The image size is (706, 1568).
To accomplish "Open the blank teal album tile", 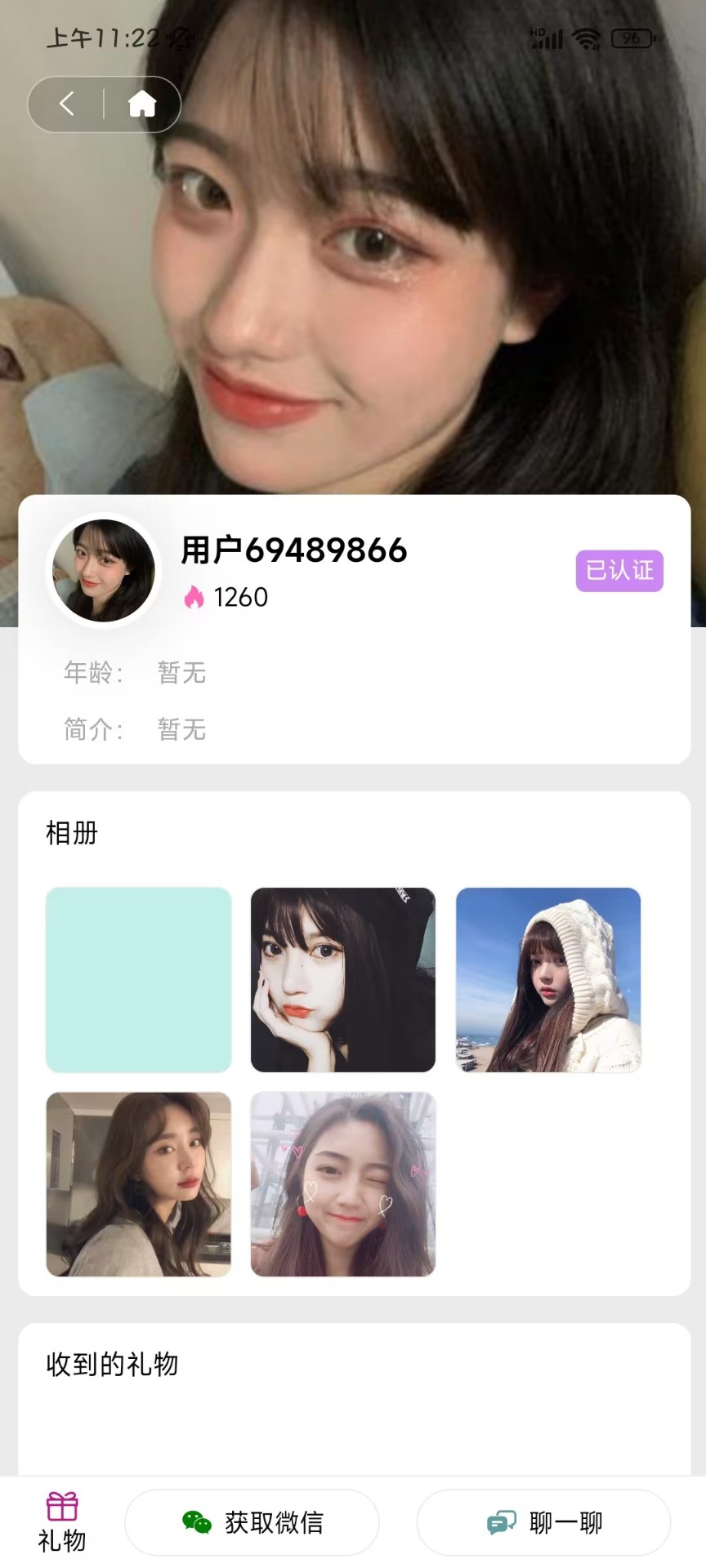I will 139,979.
